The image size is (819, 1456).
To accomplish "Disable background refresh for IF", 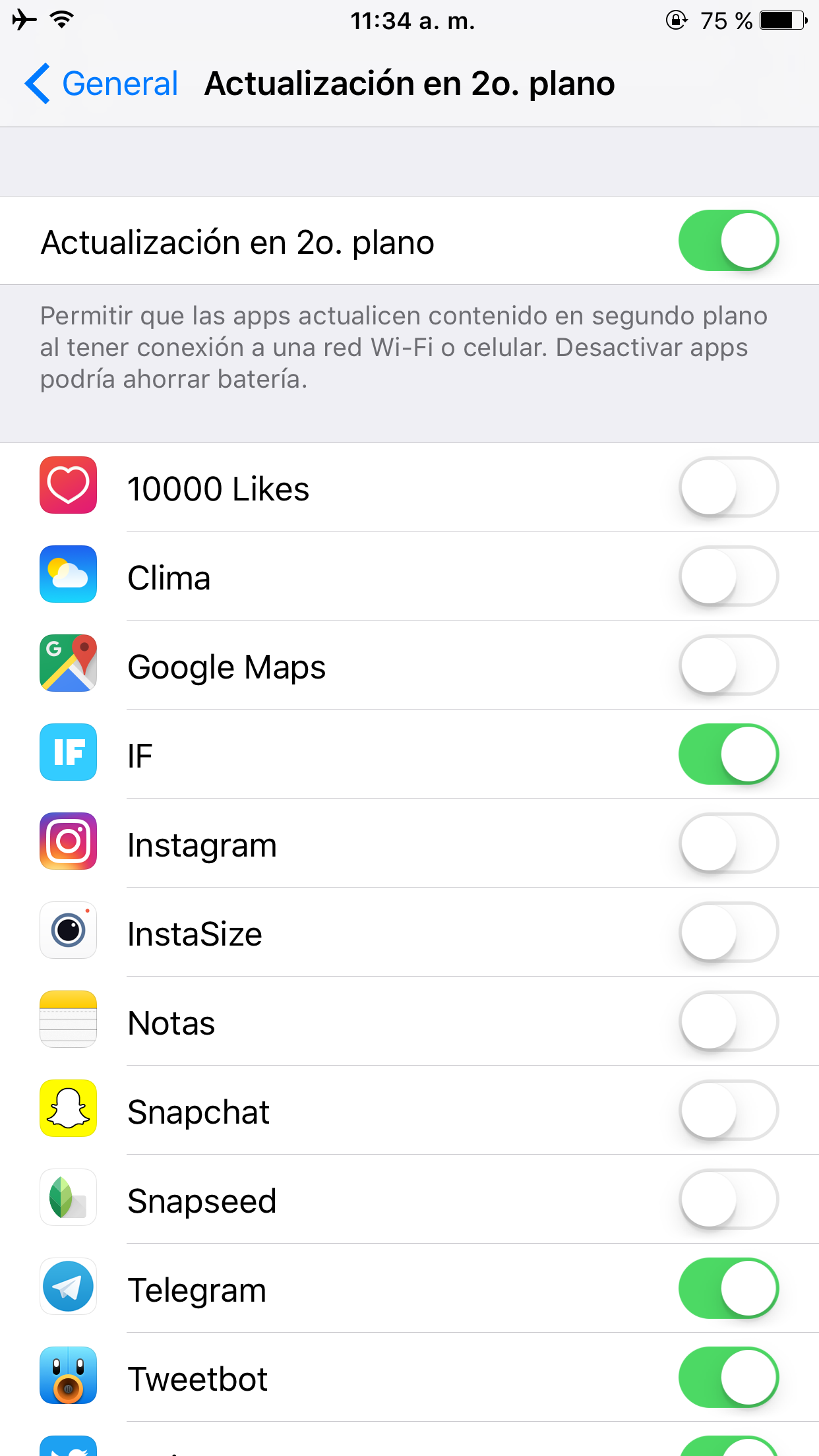I will pos(728,754).
